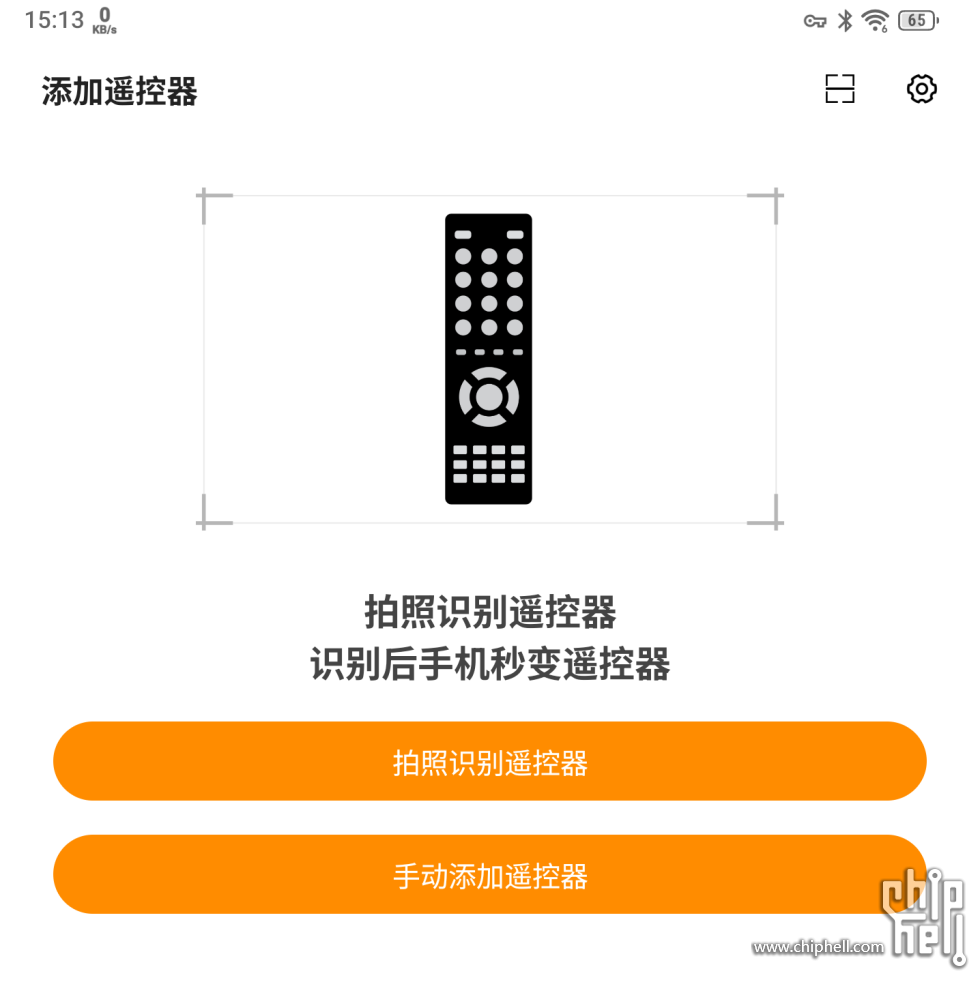Viewport: 980px width, 982px height.
Task: Open camera recognition via the viewfinder preview area
Action: point(488,355)
